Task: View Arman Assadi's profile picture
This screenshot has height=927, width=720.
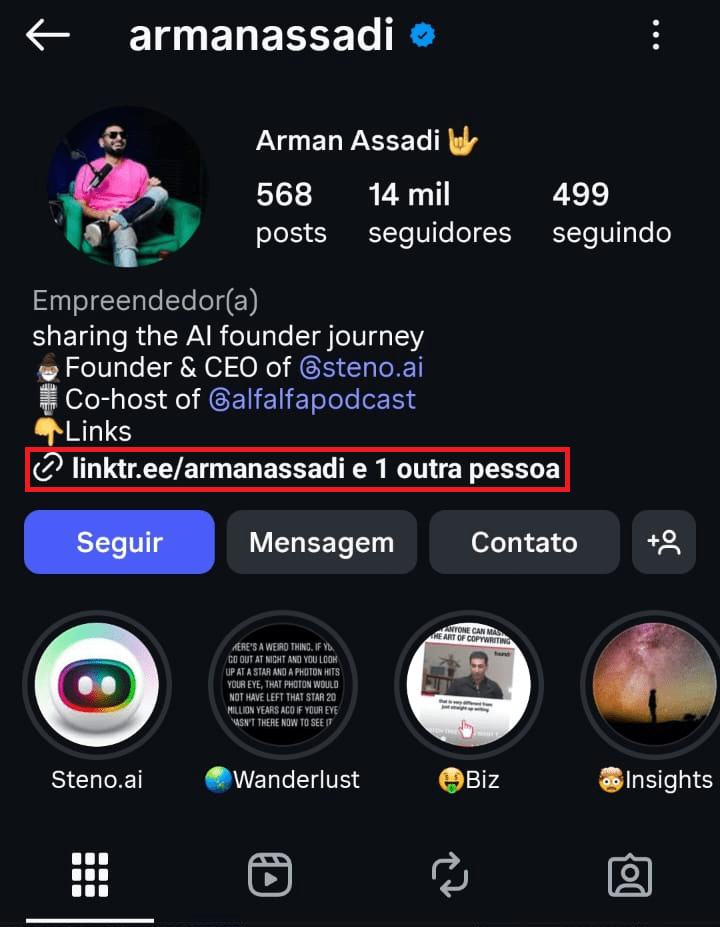Action: point(127,188)
